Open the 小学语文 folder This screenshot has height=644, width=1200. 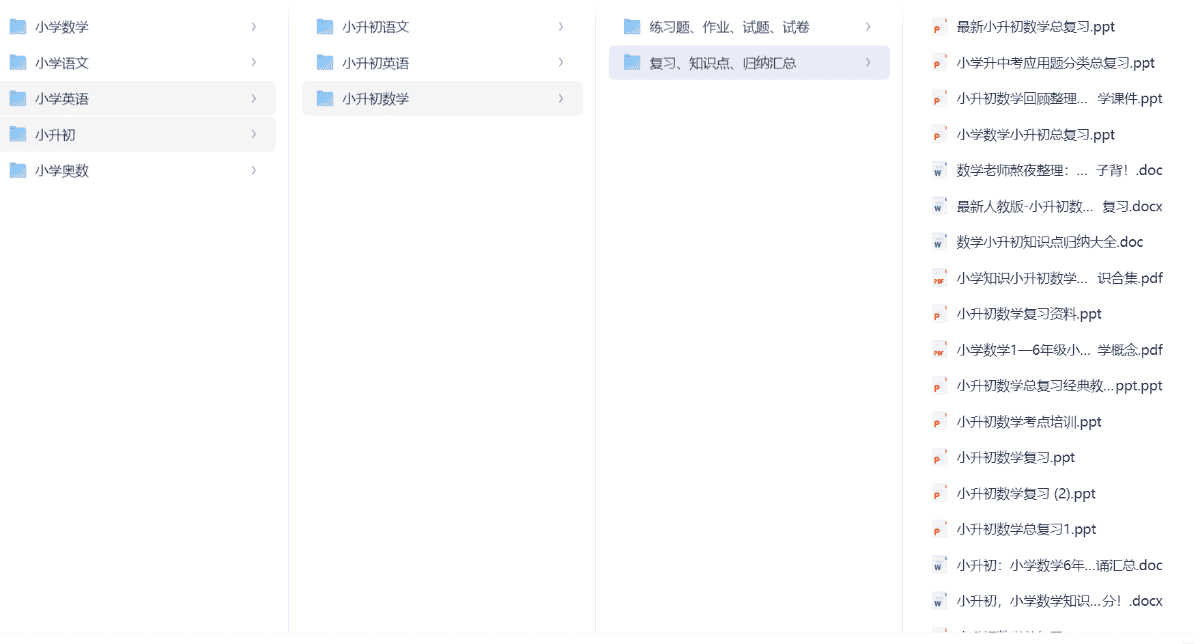pyautogui.click(x=62, y=63)
